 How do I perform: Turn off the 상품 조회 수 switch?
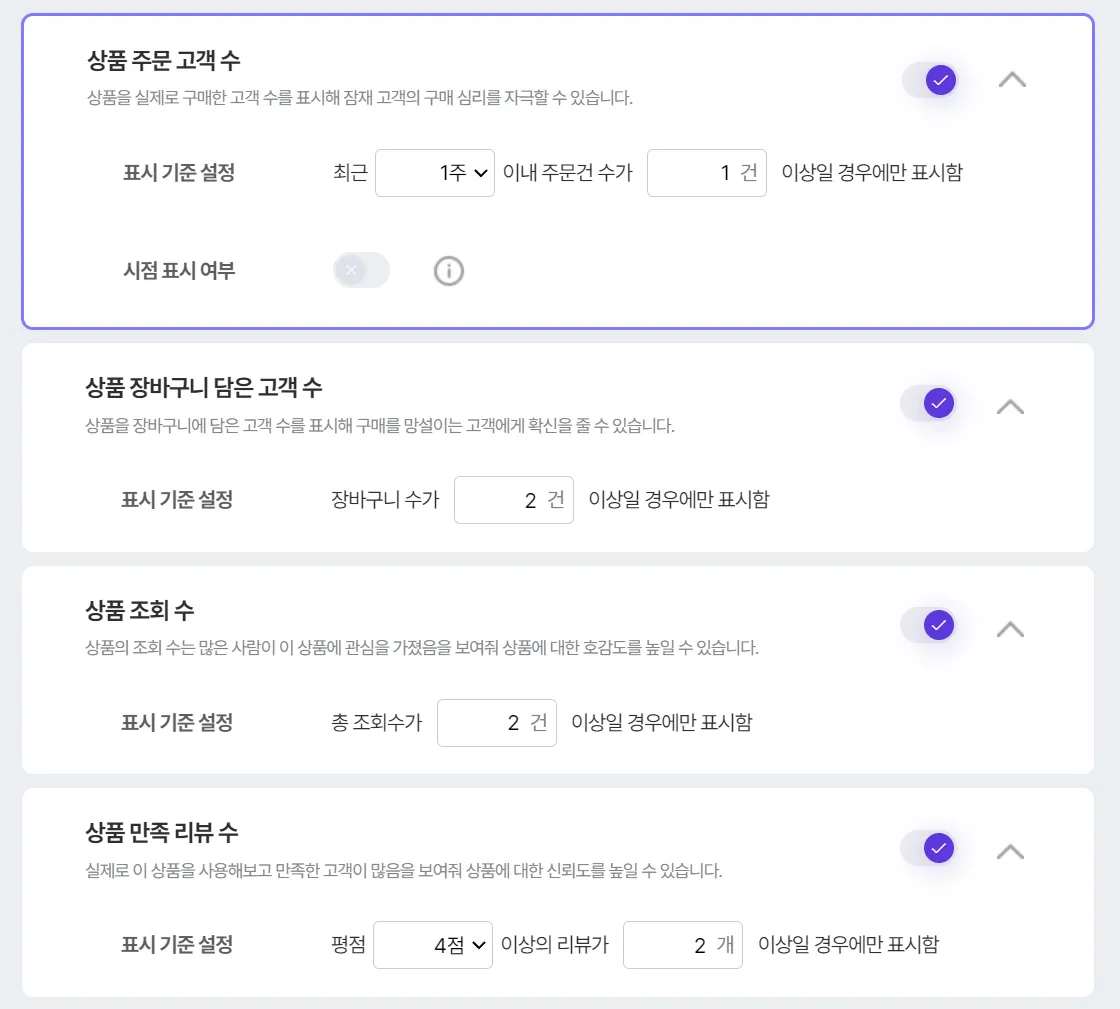pyautogui.click(x=928, y=626)
